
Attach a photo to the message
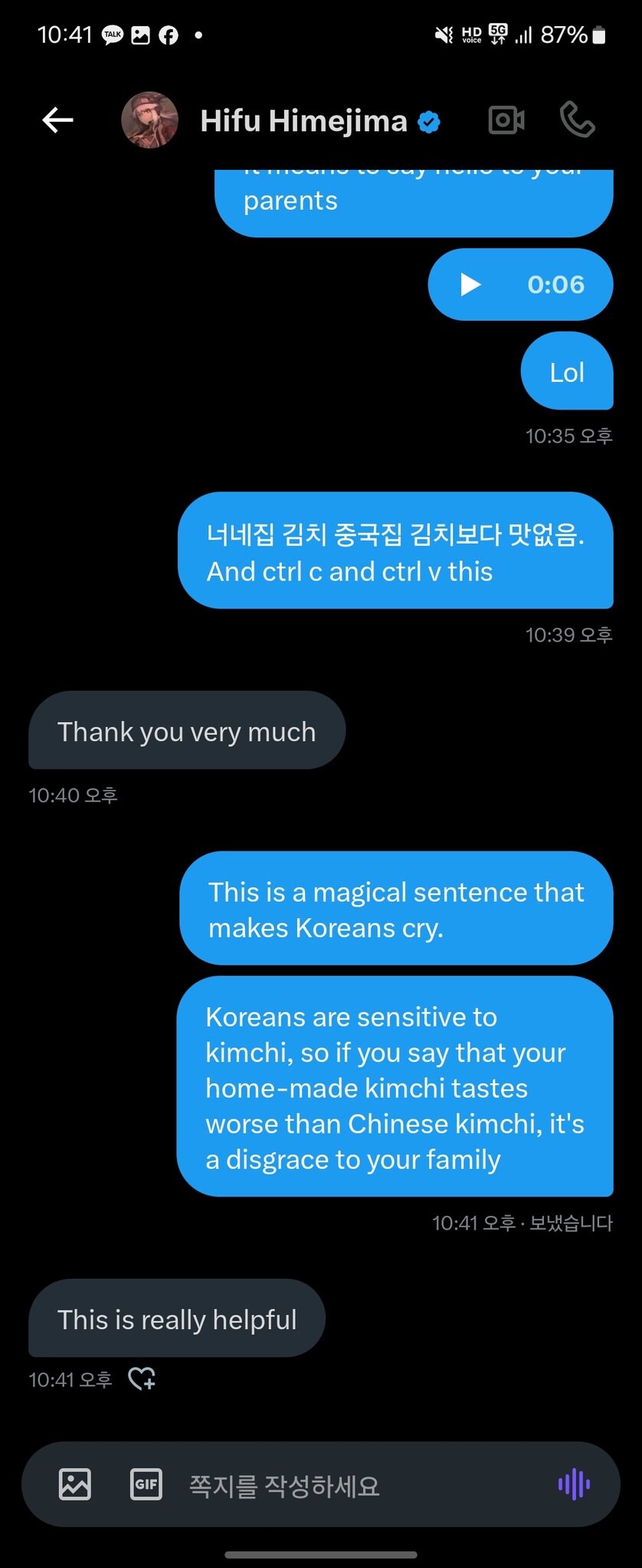click(x=75, y=1484)
